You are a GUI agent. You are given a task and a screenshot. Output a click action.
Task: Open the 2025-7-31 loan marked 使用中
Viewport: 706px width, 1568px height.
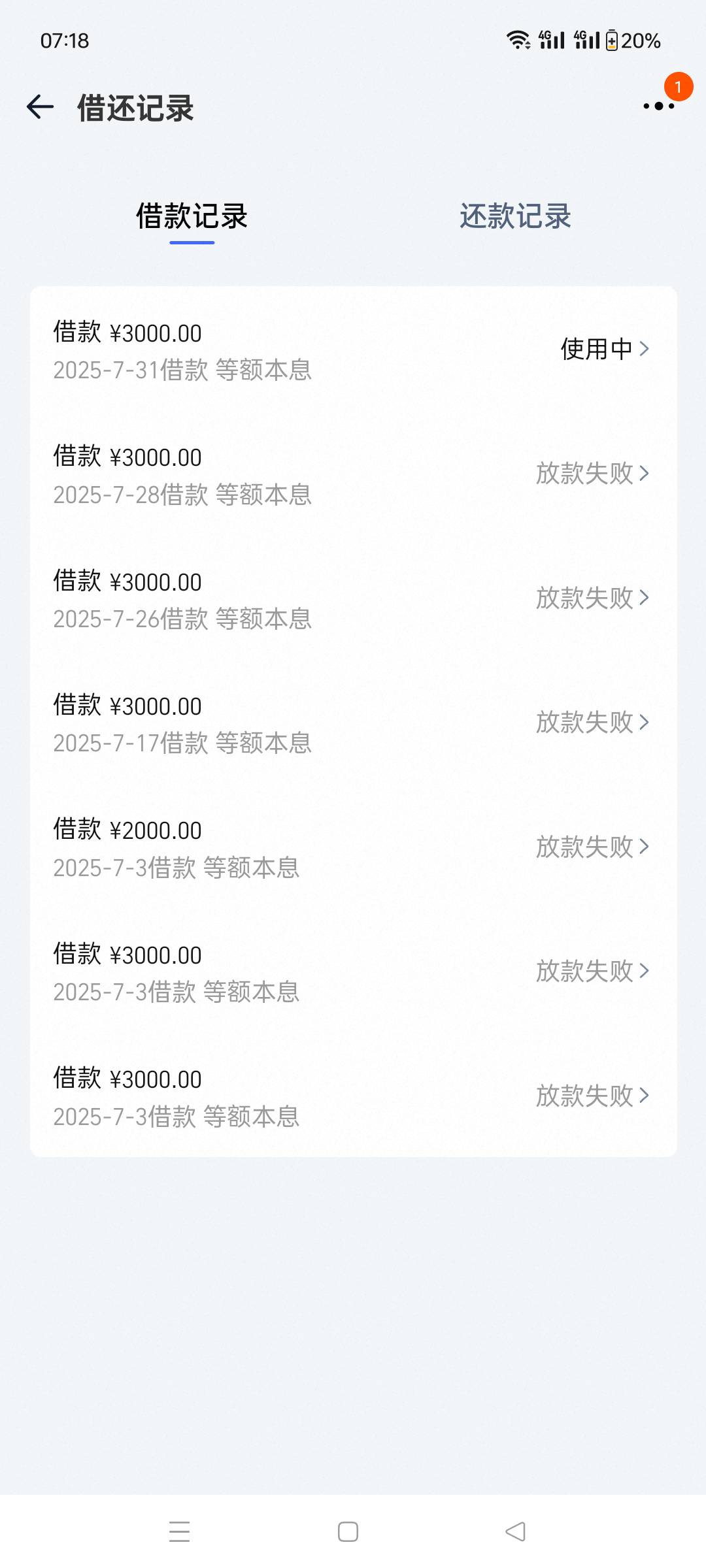click(x=353, y=350)
